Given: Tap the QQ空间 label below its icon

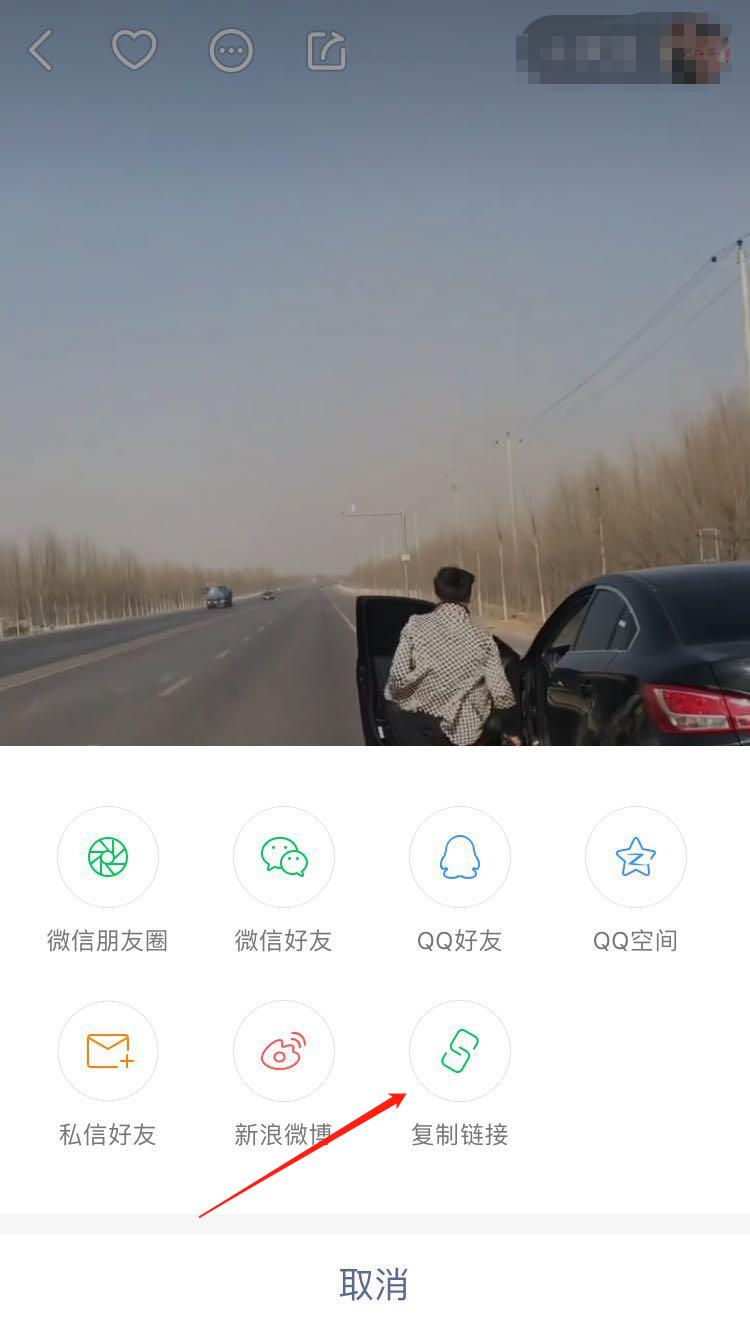Looking at the screenshot, I should [636, 939].
